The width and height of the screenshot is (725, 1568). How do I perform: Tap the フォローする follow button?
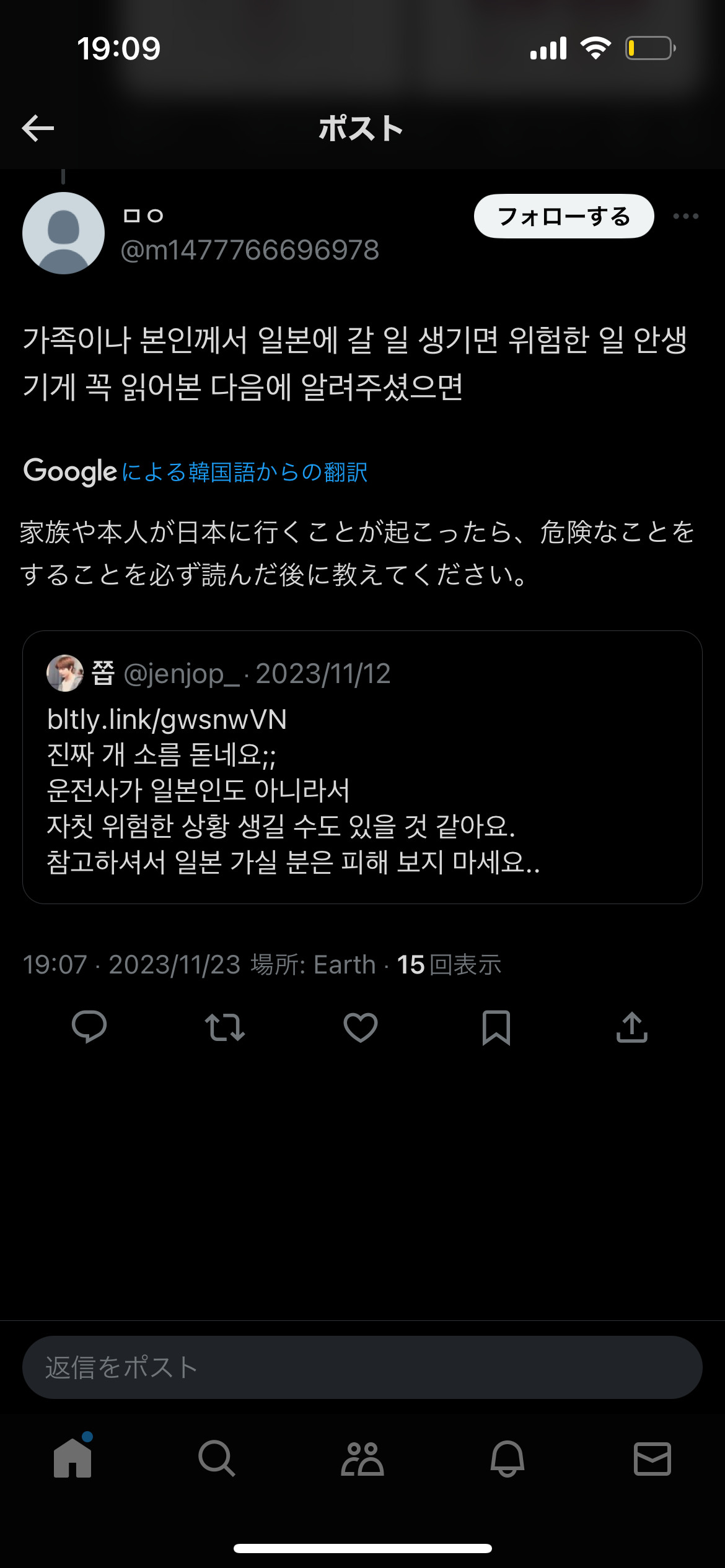[x=564, y=216]
